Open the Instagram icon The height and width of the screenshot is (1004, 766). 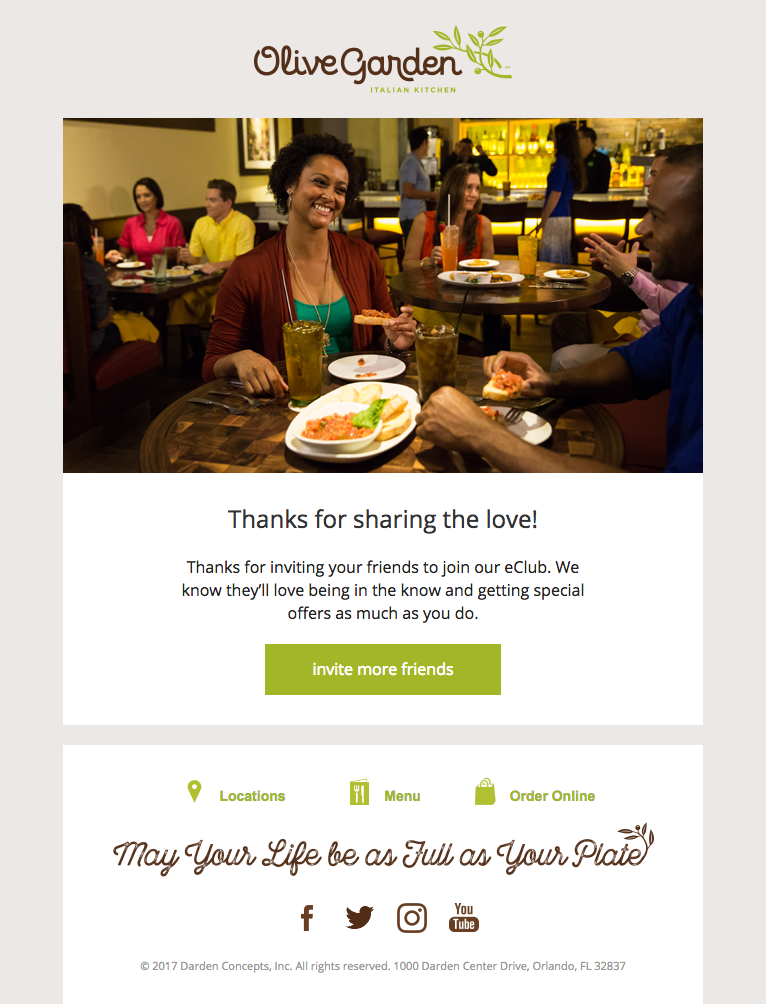[412, 918]
